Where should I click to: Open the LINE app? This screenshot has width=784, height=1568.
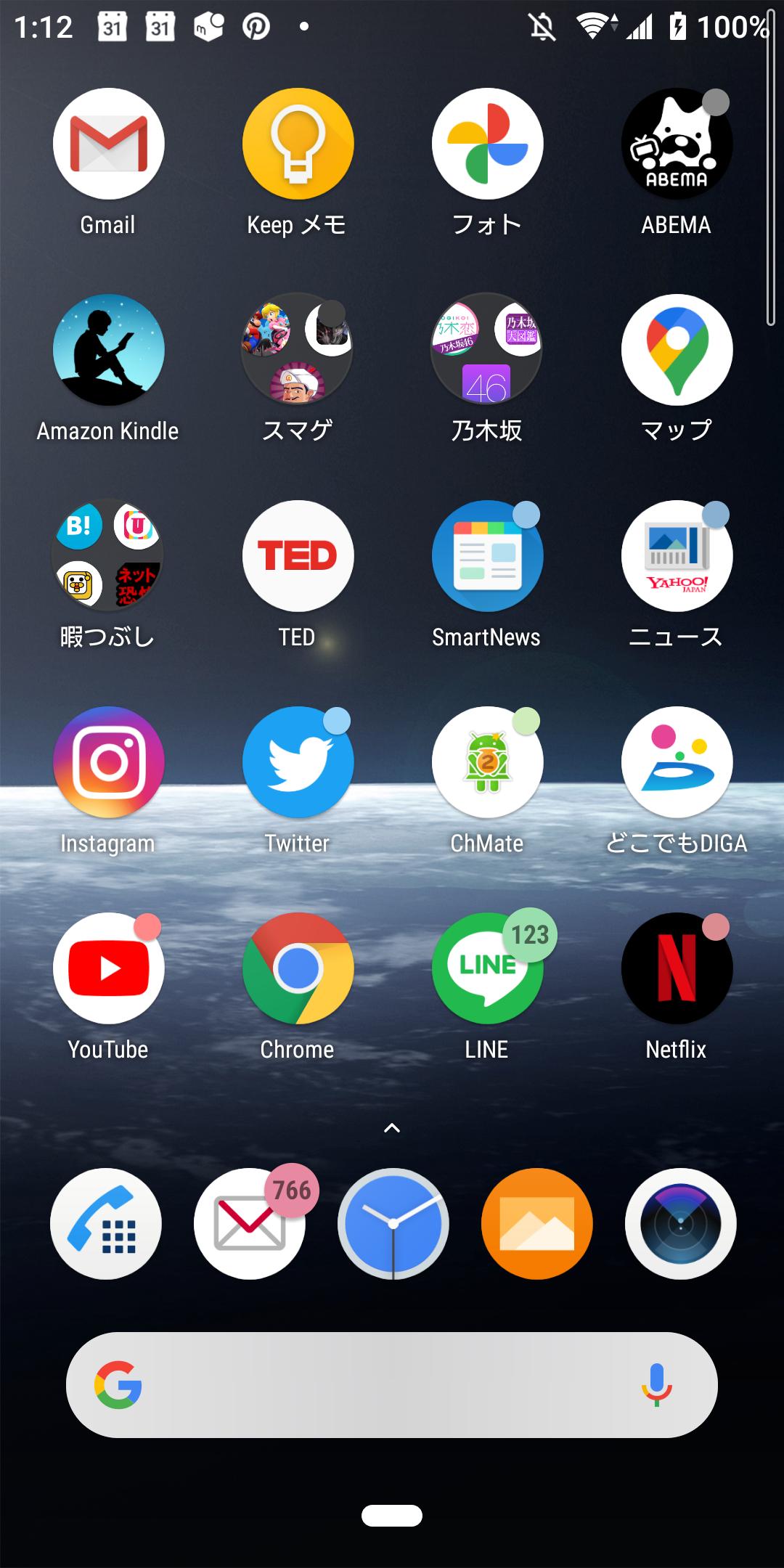coord(487,969)
